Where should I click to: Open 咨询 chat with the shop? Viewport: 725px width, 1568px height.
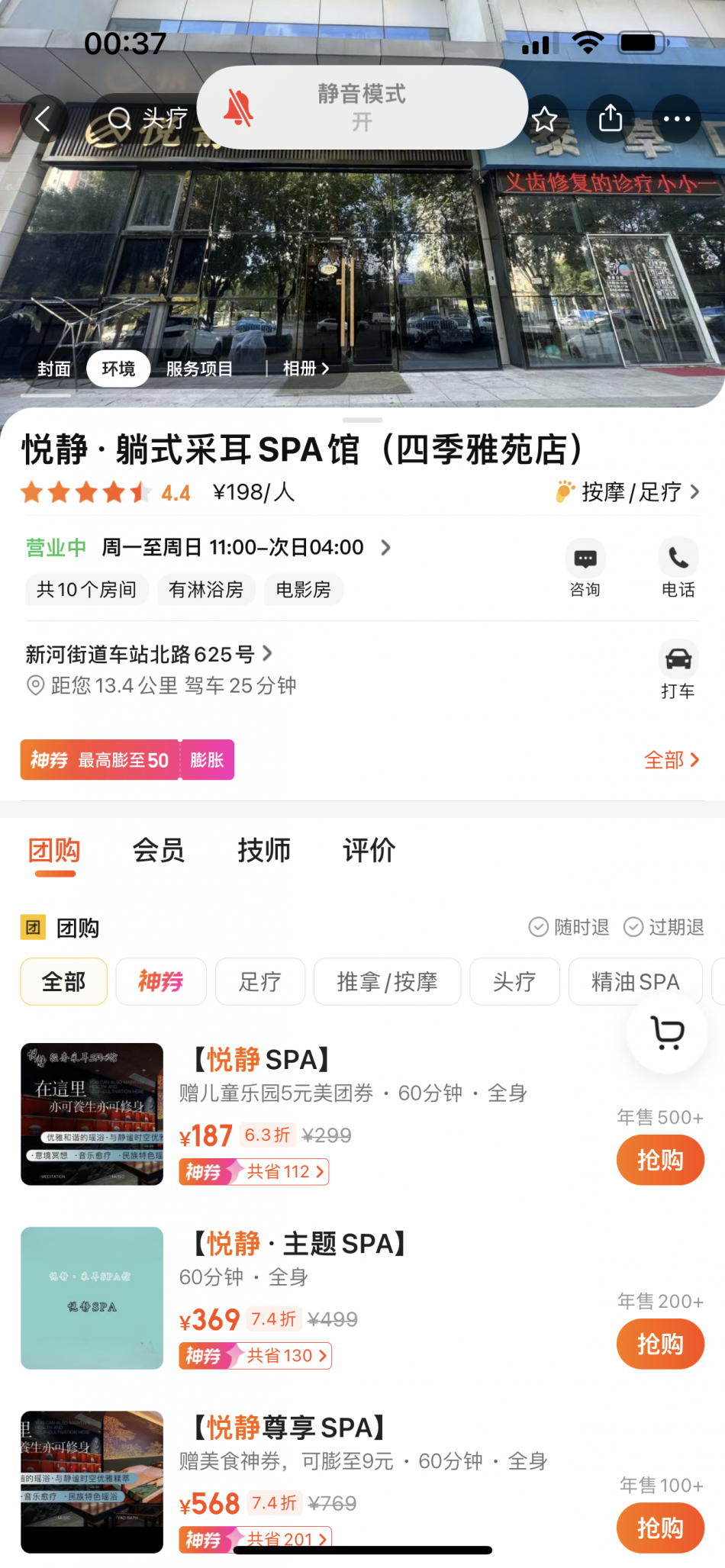pyautogui.click(x=585, y=568)
